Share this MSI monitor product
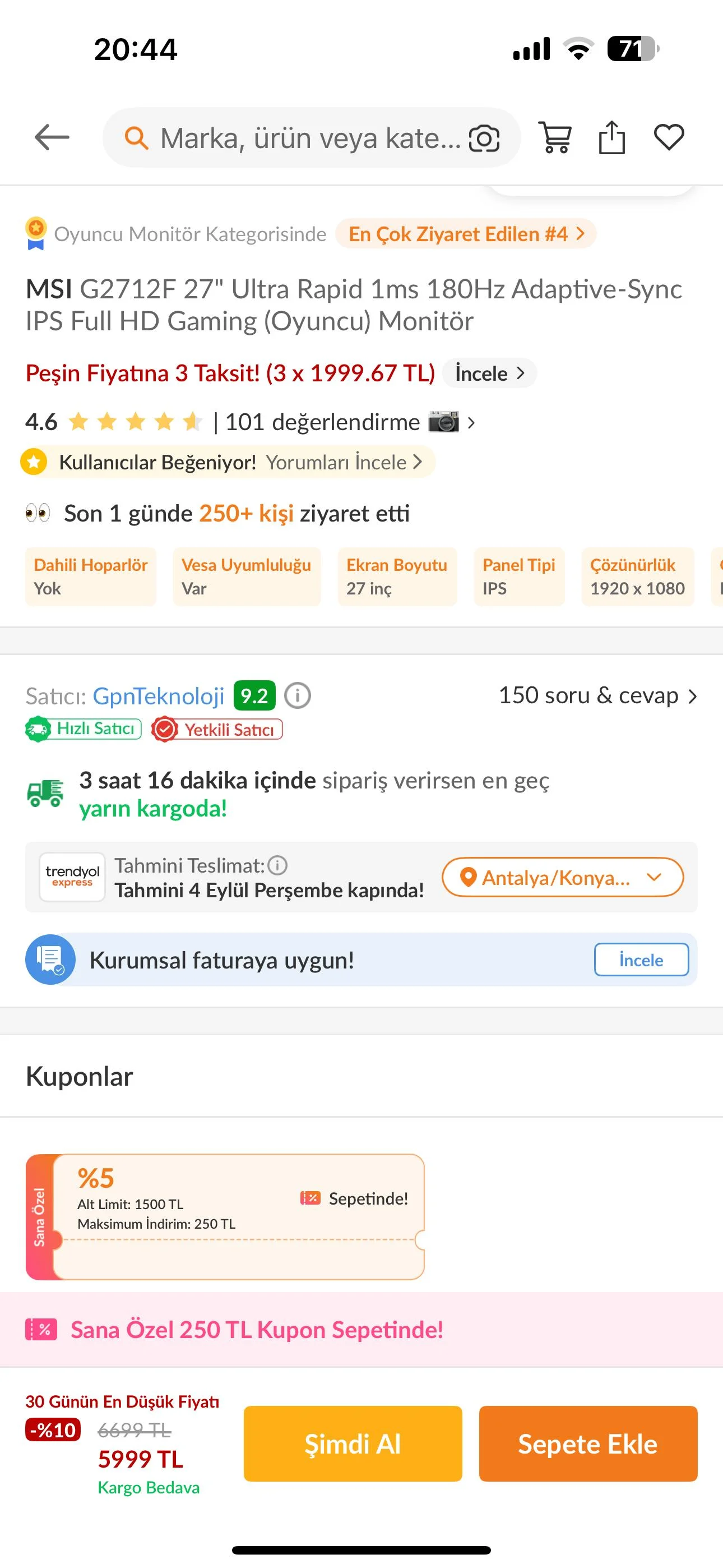The width and height of the screenshot is (723, 1568). (611, 137)
